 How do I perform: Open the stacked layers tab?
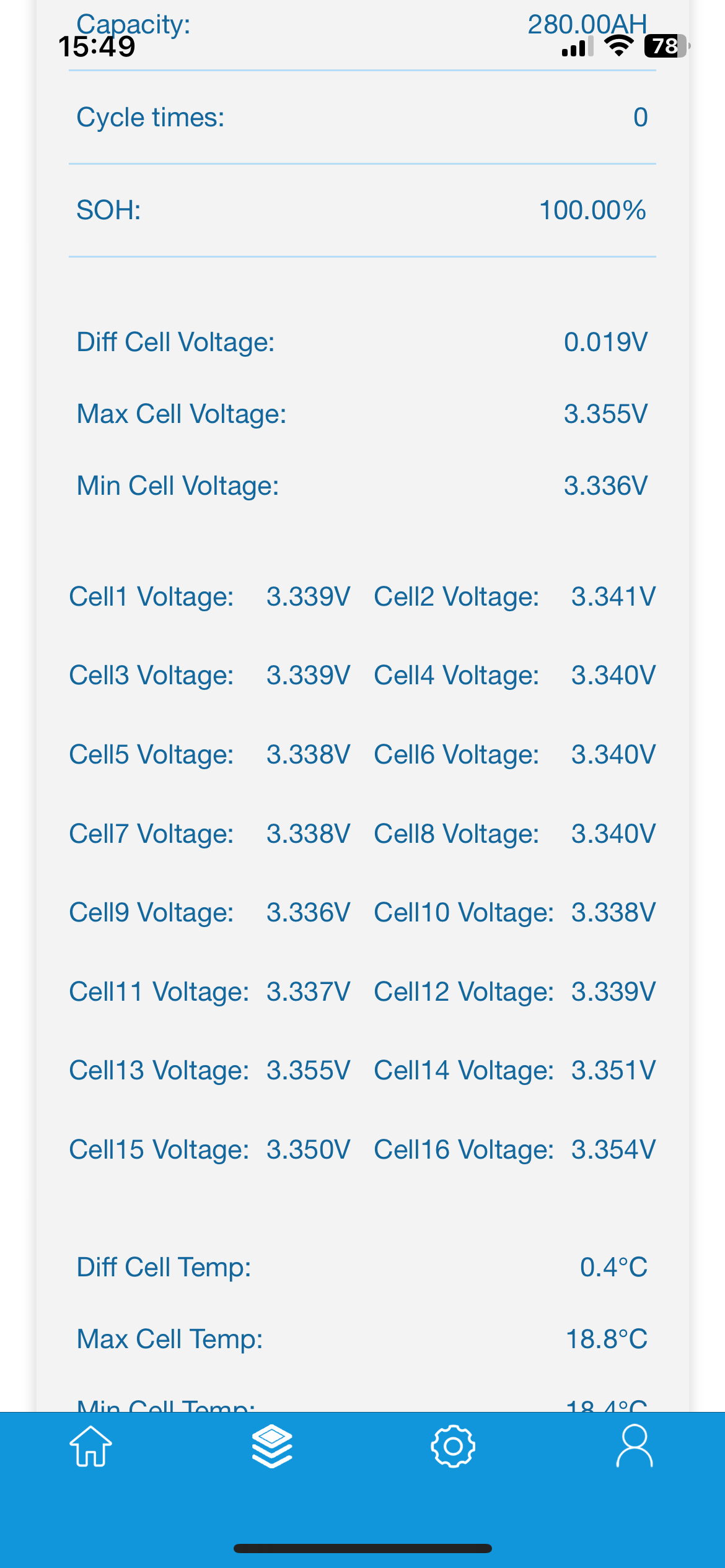pos(272,1446)
